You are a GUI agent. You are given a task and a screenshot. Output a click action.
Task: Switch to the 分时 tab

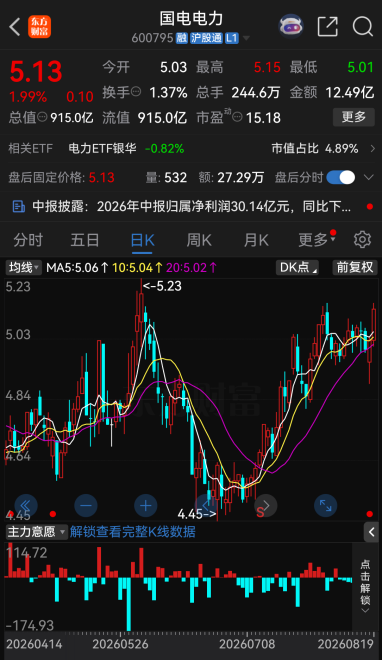[x=28, y=240]
